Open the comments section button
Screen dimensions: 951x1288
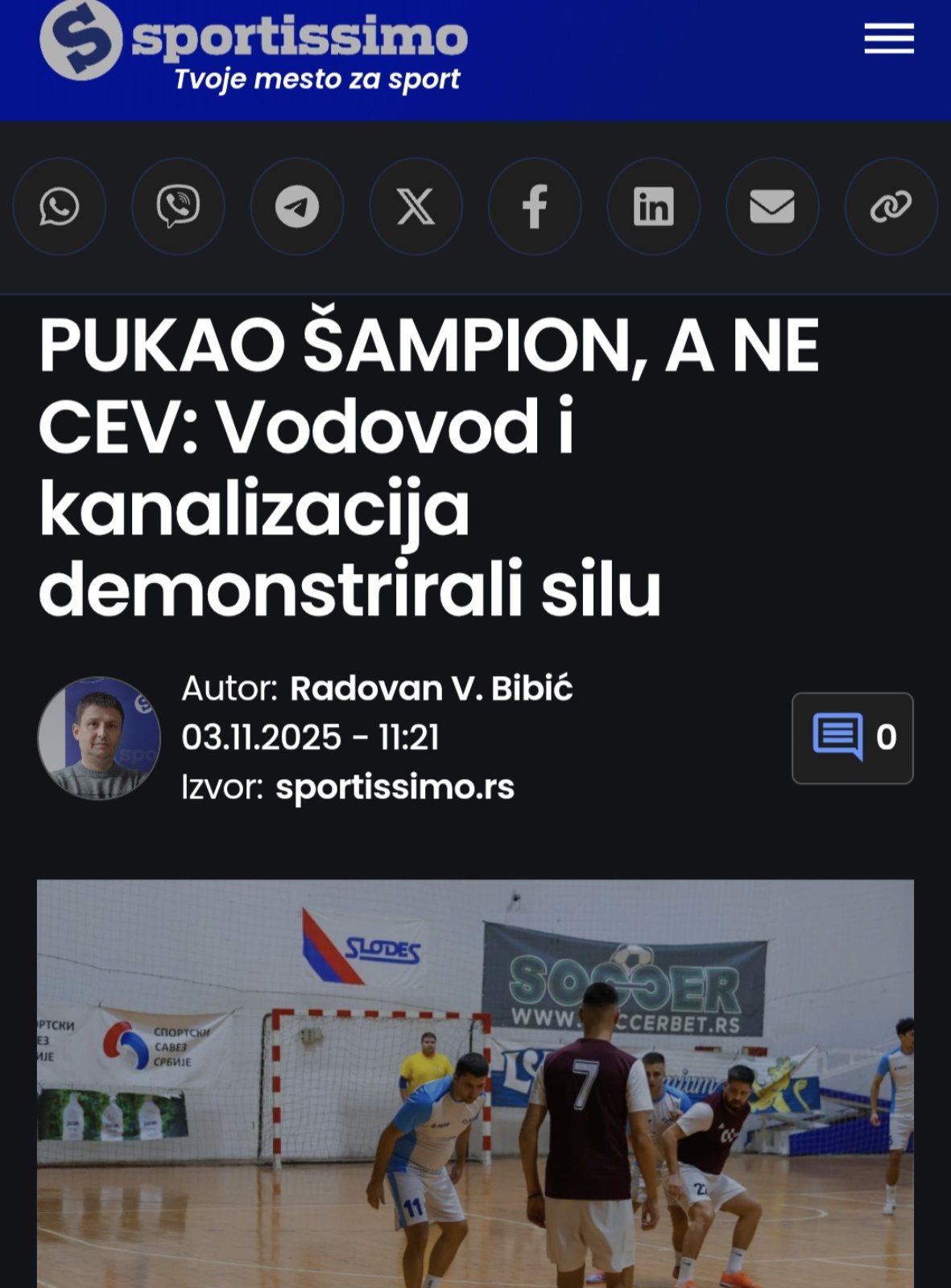[x=852, y=737]
